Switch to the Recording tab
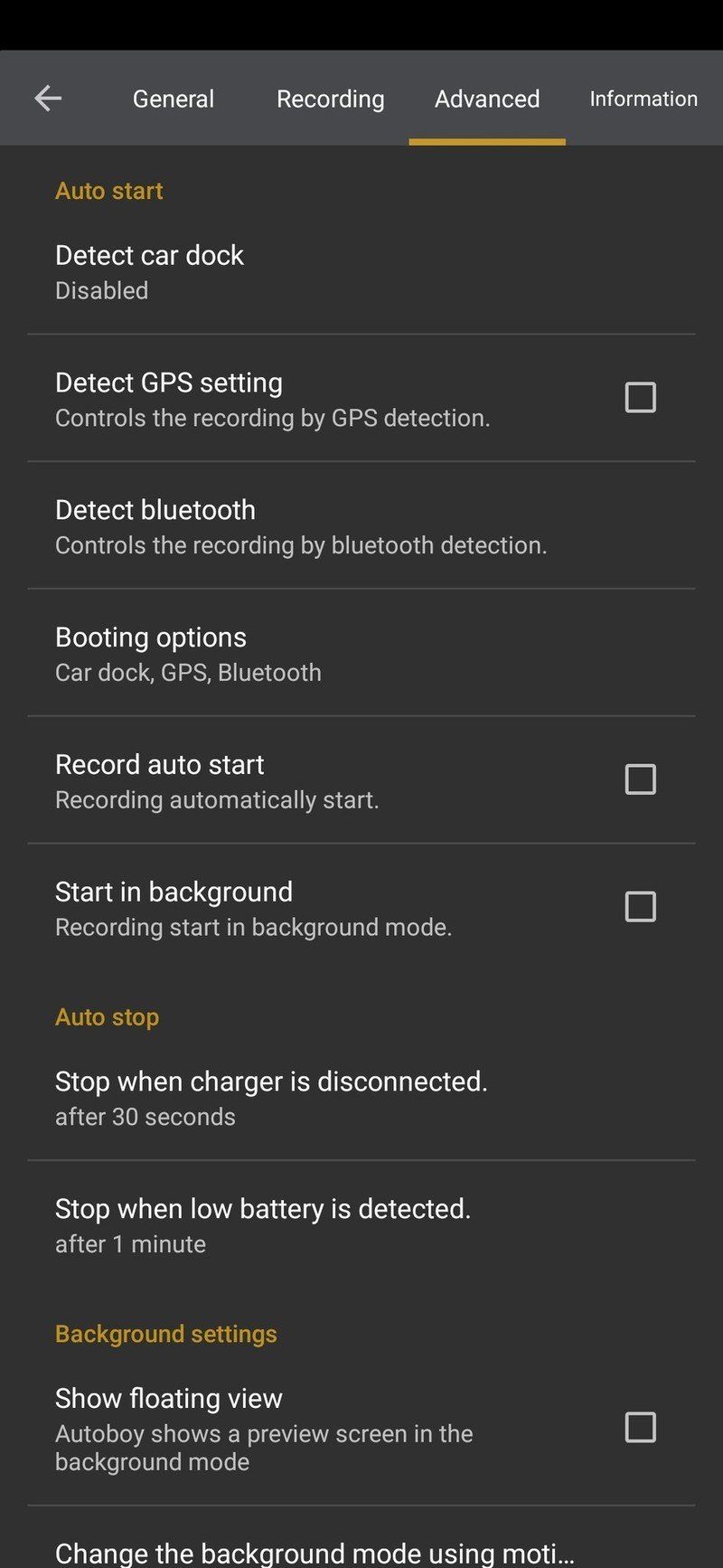 (x=330, y=98)
